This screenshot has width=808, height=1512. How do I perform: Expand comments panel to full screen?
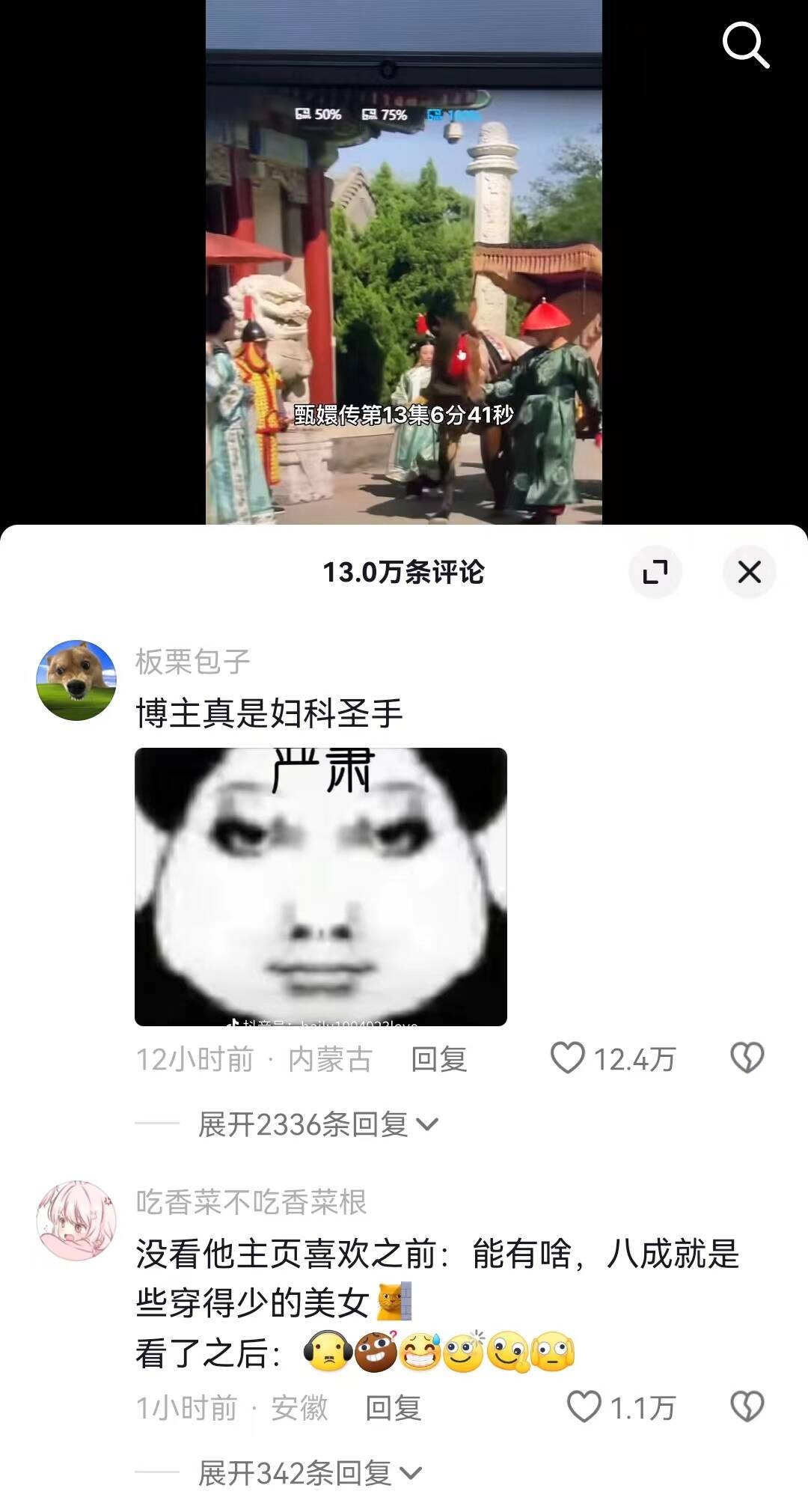tap(655, 573)
